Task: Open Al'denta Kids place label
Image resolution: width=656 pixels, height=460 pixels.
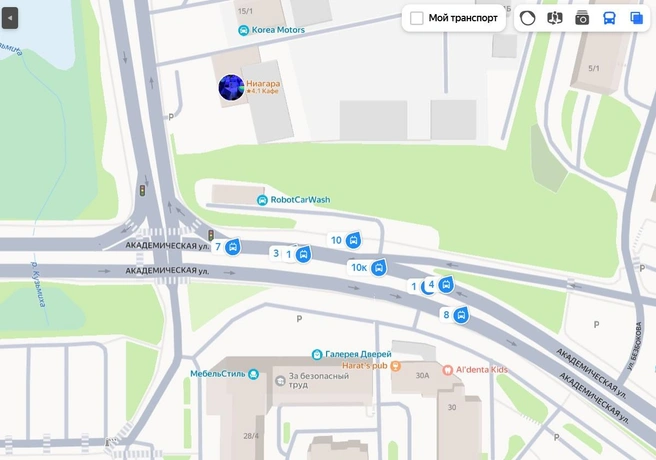Action: [481, 369]
